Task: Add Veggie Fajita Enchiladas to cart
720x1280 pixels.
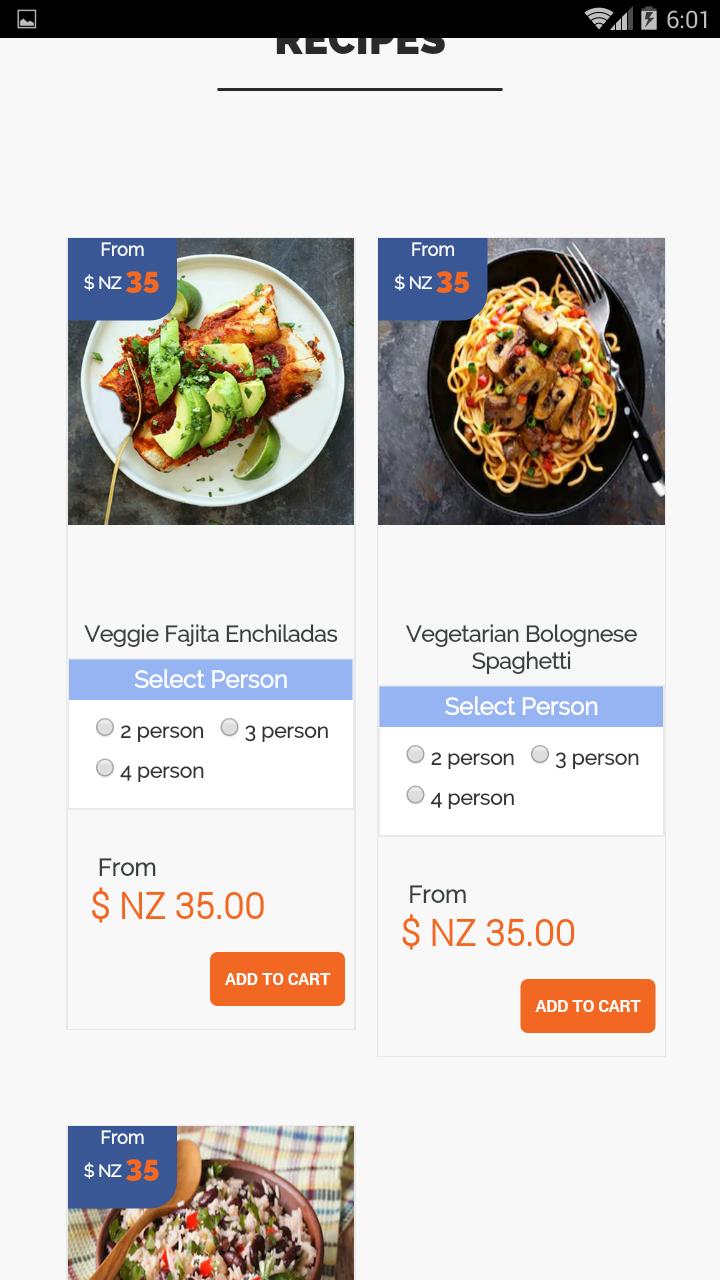Action: [277, 979]
